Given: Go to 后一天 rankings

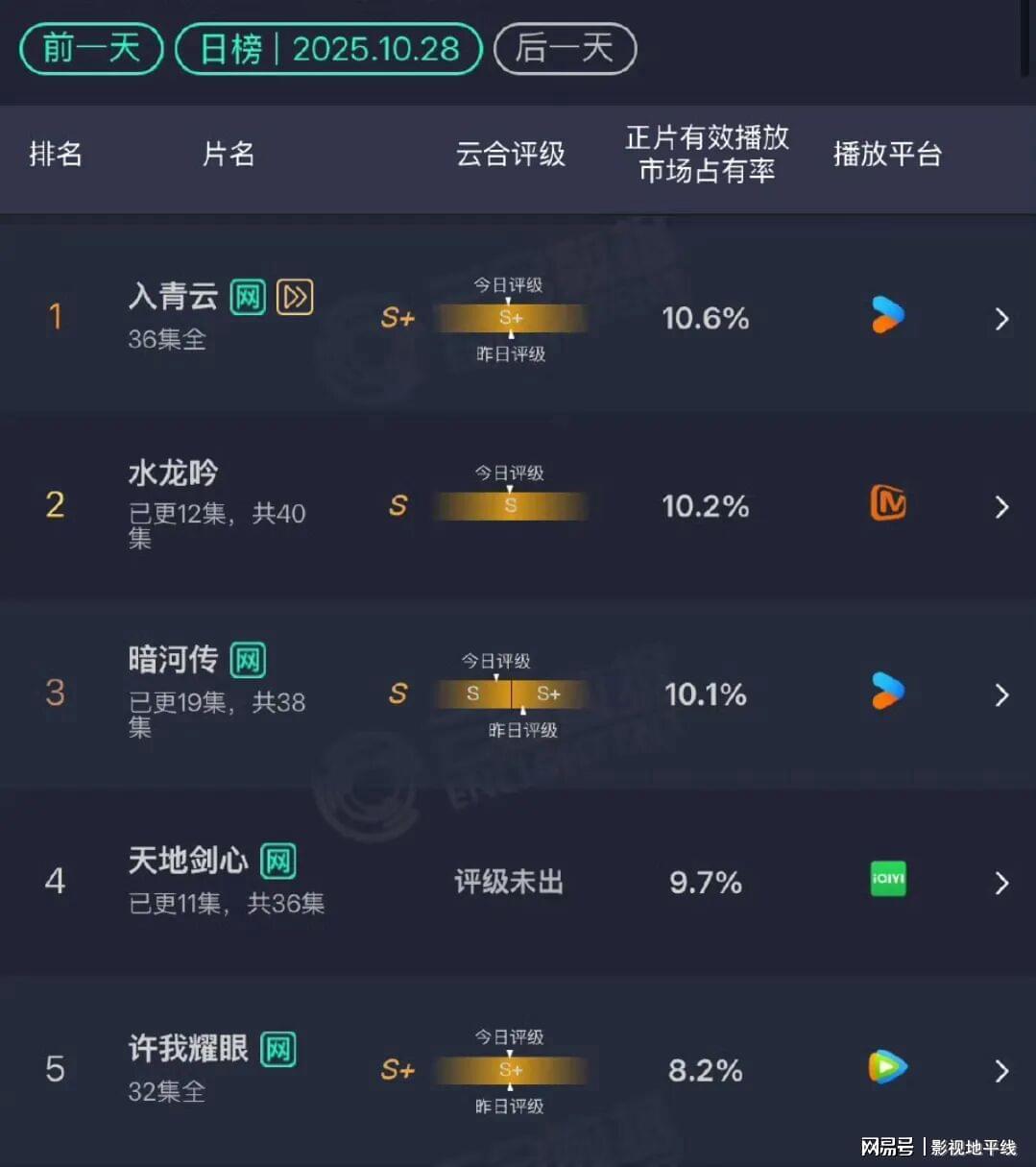Looking at the screenshot, I should (565, 49).
